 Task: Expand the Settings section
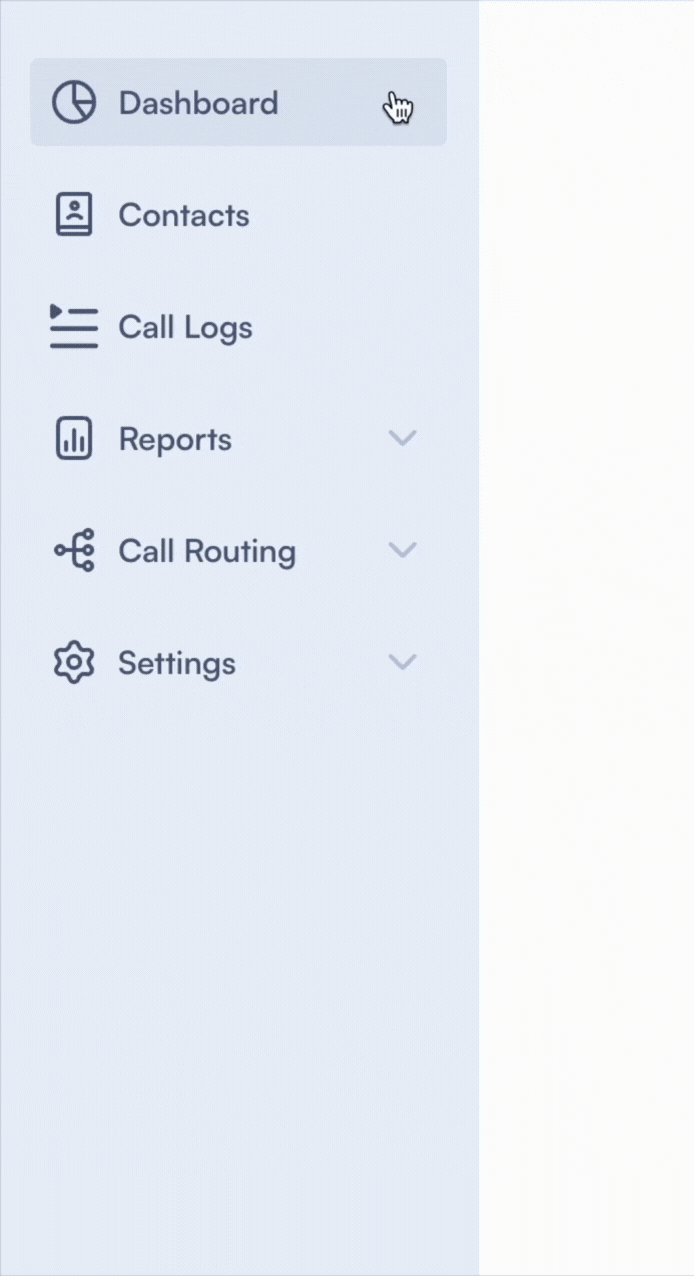[401, 662]
